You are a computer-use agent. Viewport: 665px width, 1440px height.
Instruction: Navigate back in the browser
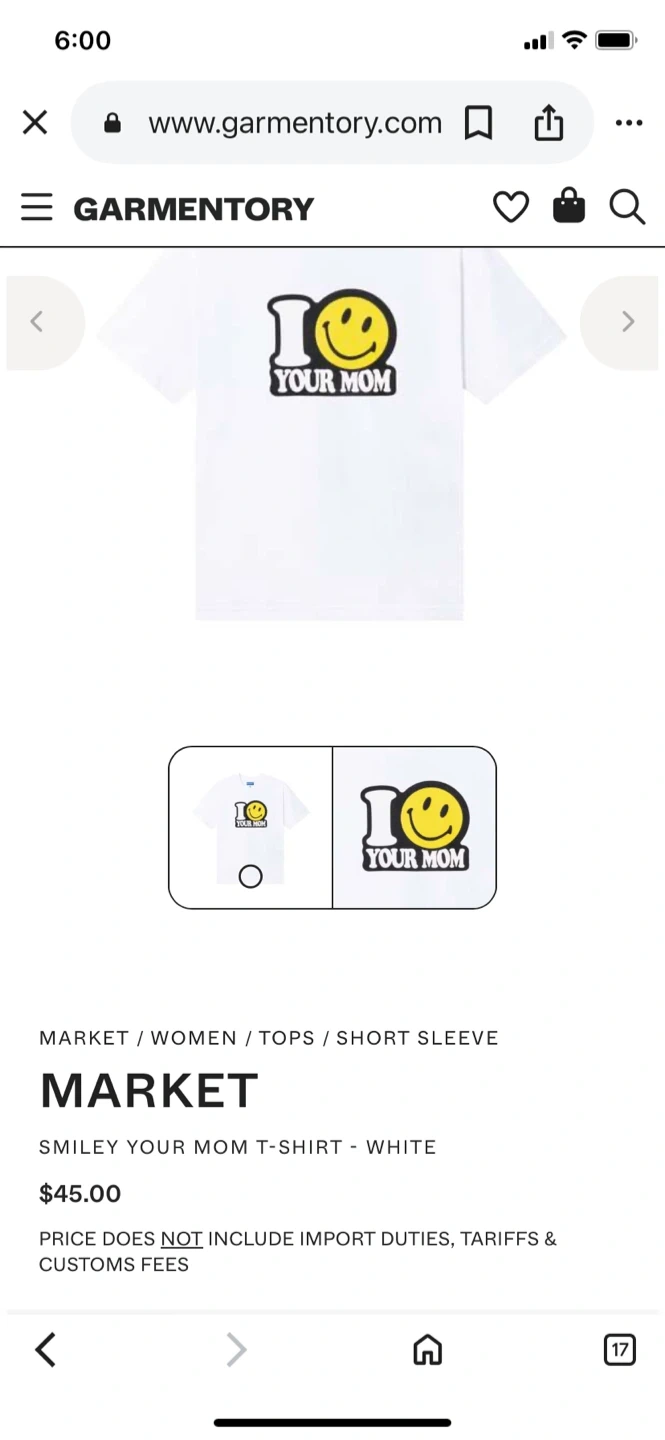[45, 1350]
